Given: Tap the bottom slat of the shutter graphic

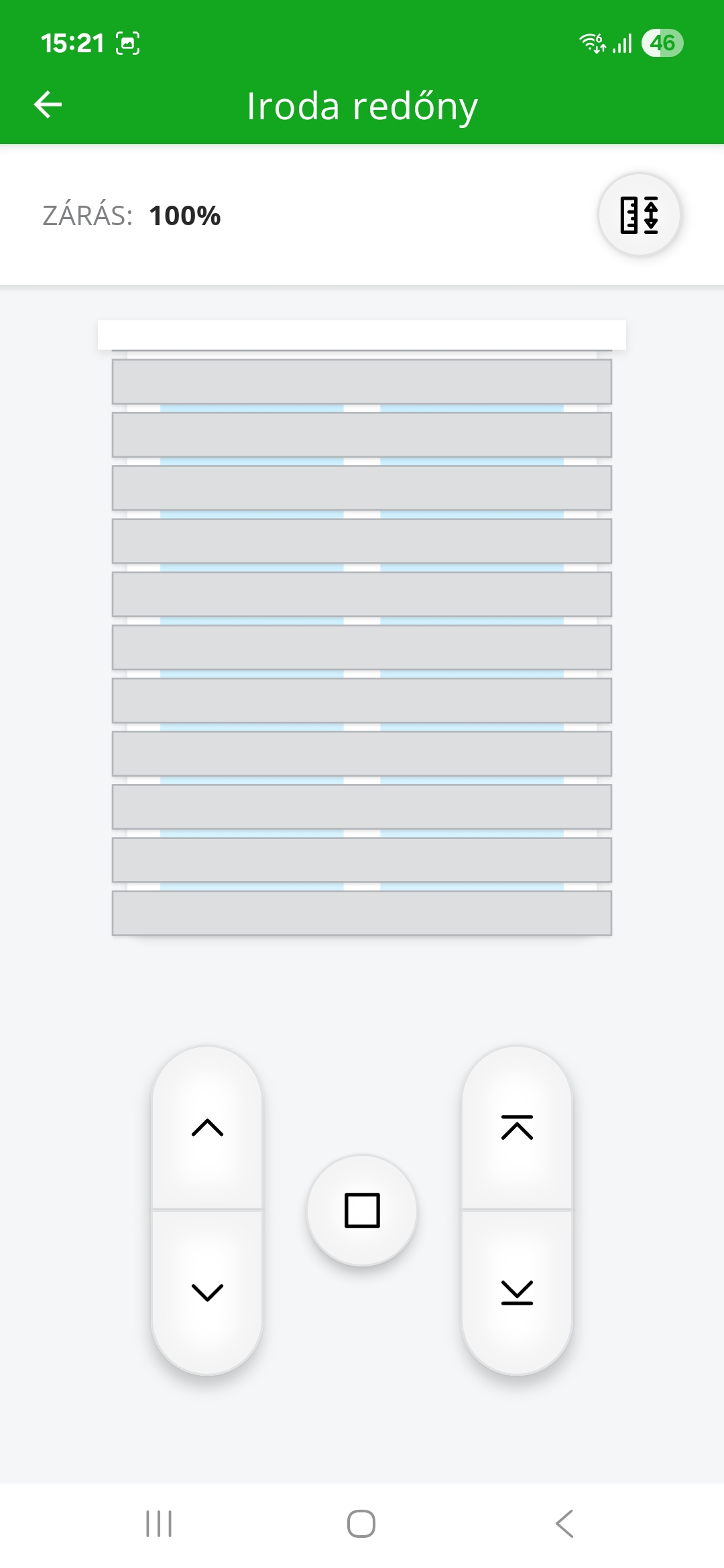Looking at the screenshot, I should click(361, 911).
